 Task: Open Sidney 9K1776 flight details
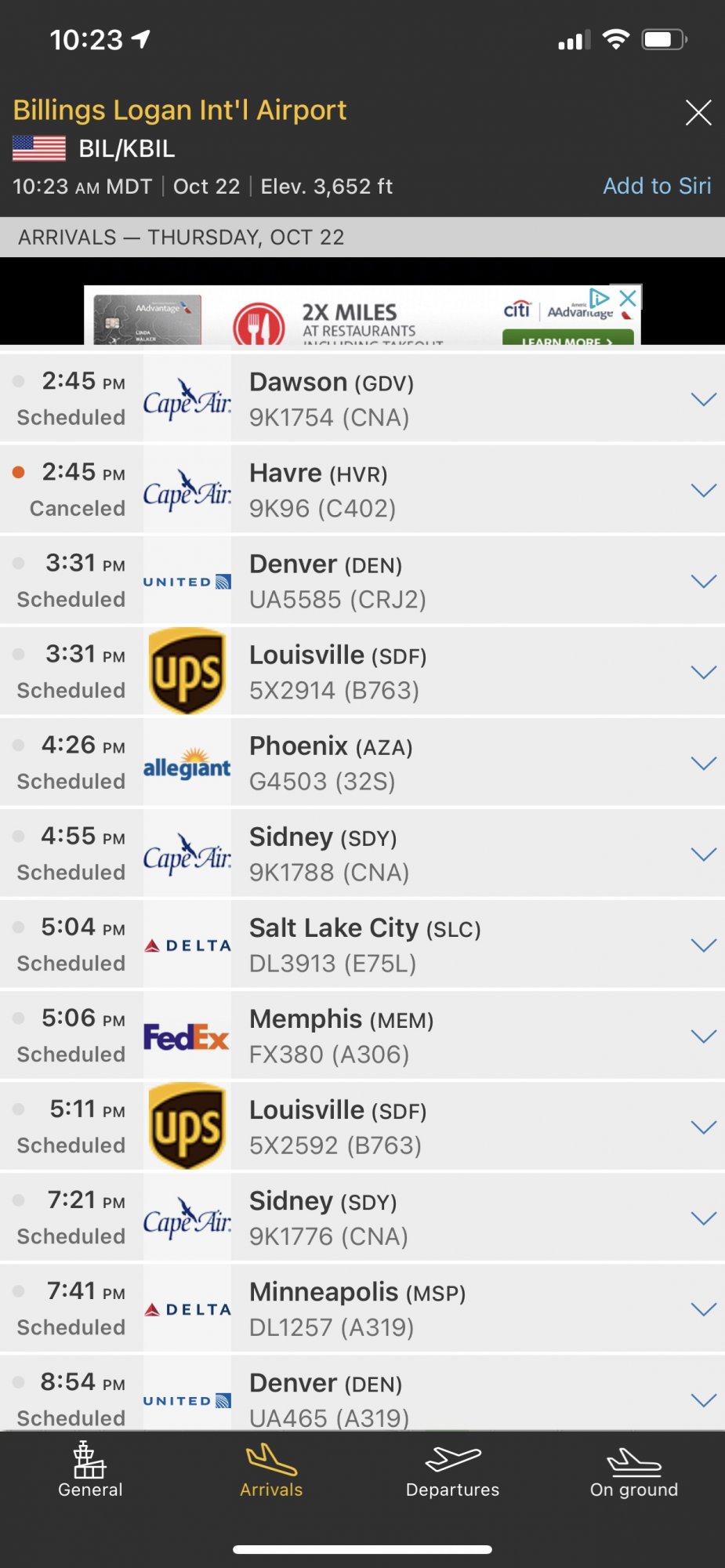(704, 1218)
